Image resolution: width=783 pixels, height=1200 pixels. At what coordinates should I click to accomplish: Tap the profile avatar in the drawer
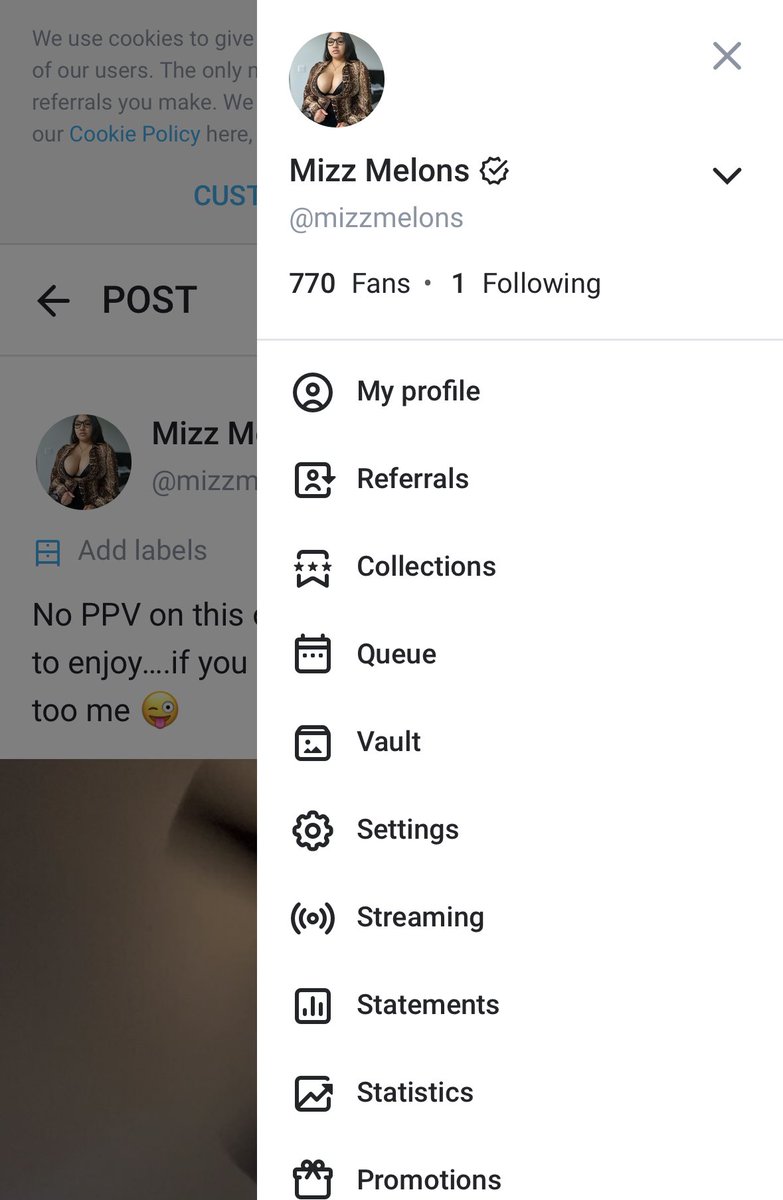point(337,80)
